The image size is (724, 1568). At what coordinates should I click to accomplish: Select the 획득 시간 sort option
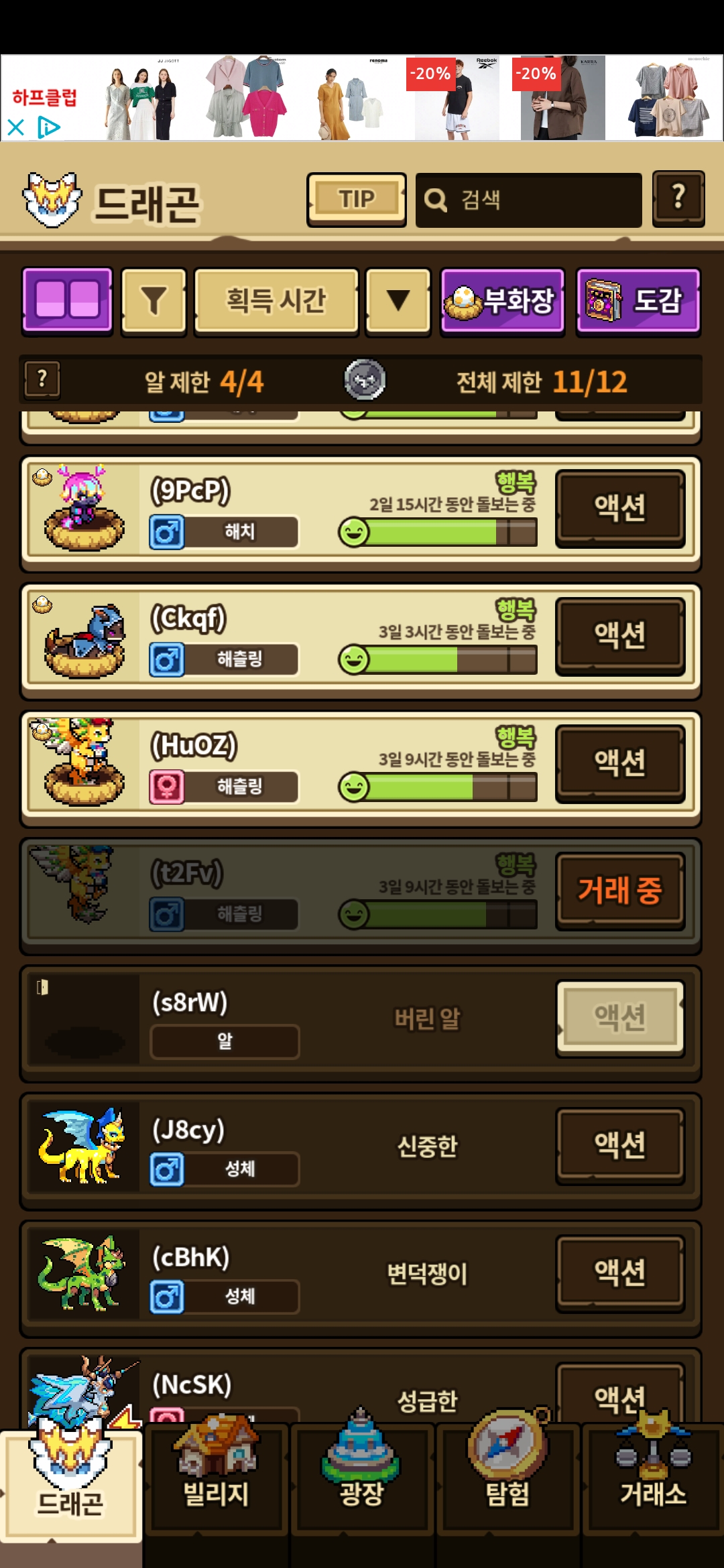tap(276, 300)
